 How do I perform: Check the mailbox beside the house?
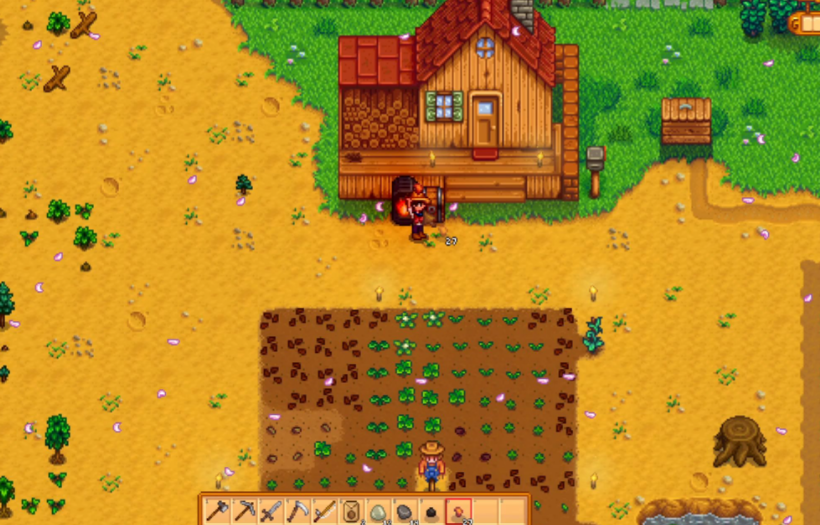(595, 160)
